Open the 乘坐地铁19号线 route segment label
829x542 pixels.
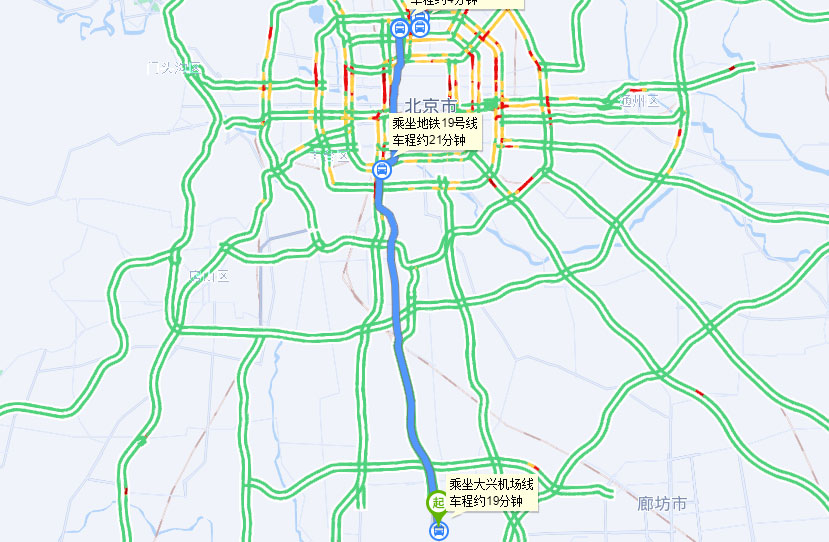click(x=435, y=131)
